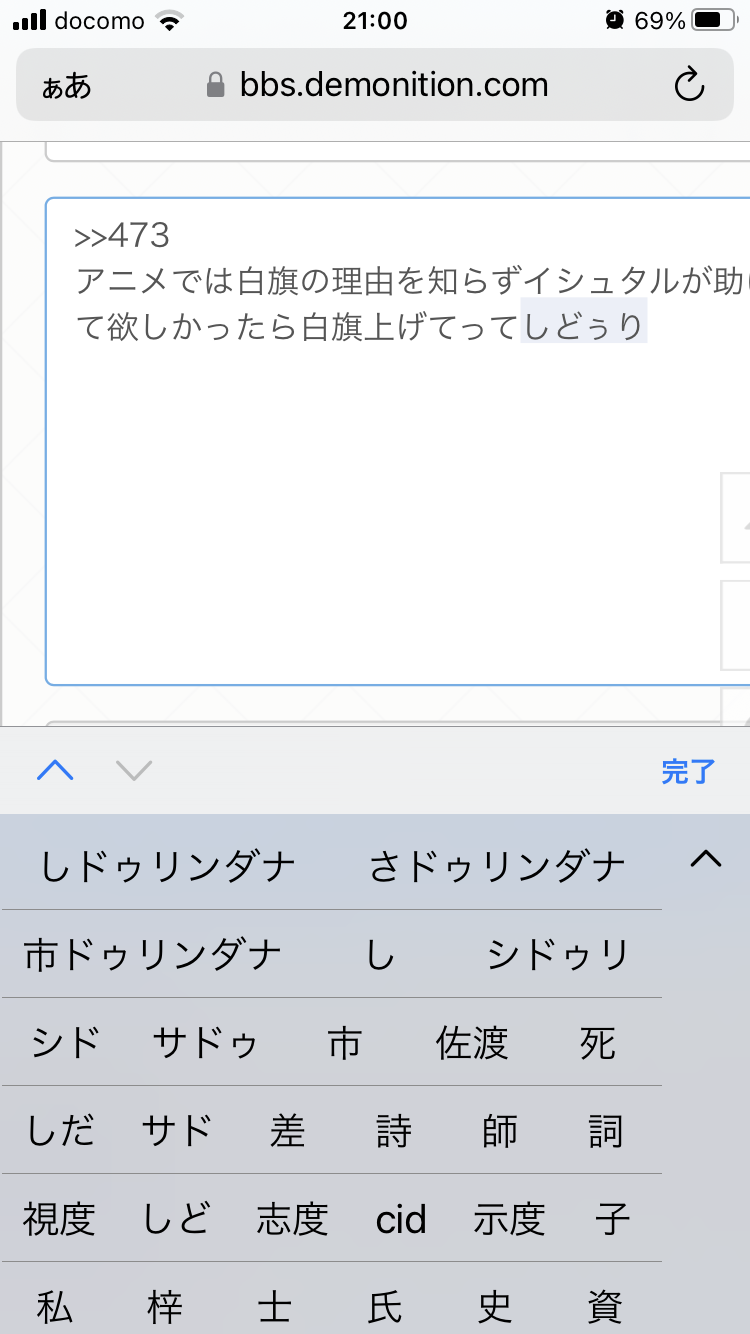Open the ぁあ reader and text size menu
The width and height of the screenshot is (750, 1334).
(x=66, y=85)
